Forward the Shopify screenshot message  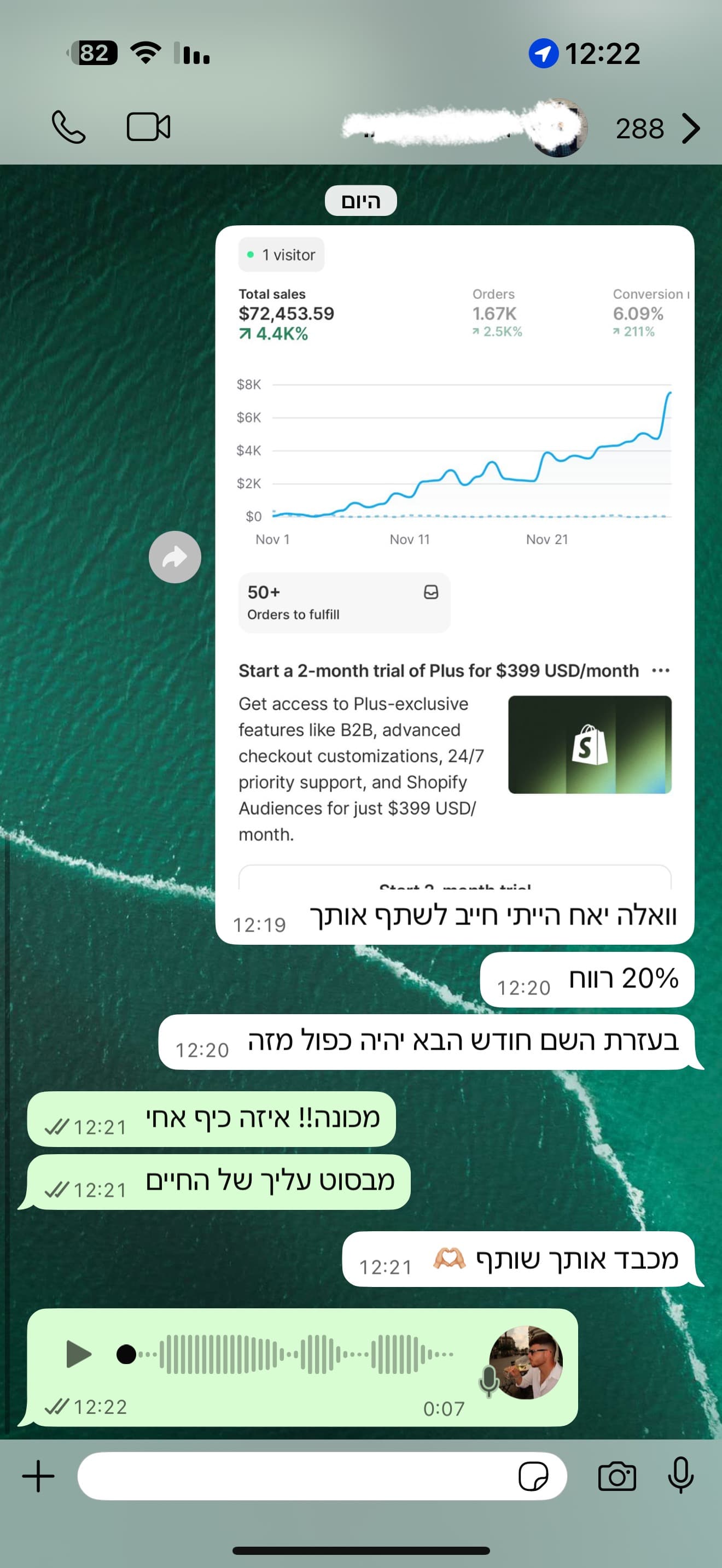point(174,558)
